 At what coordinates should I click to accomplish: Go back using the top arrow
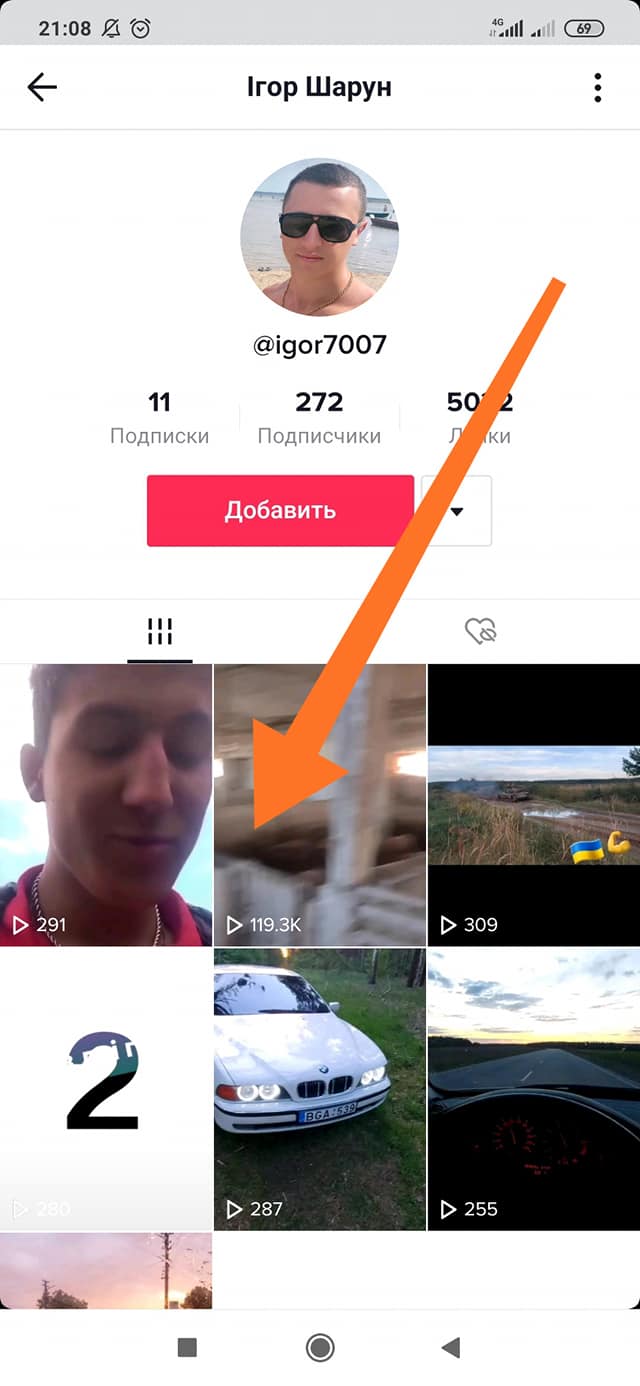coord(42,88)
